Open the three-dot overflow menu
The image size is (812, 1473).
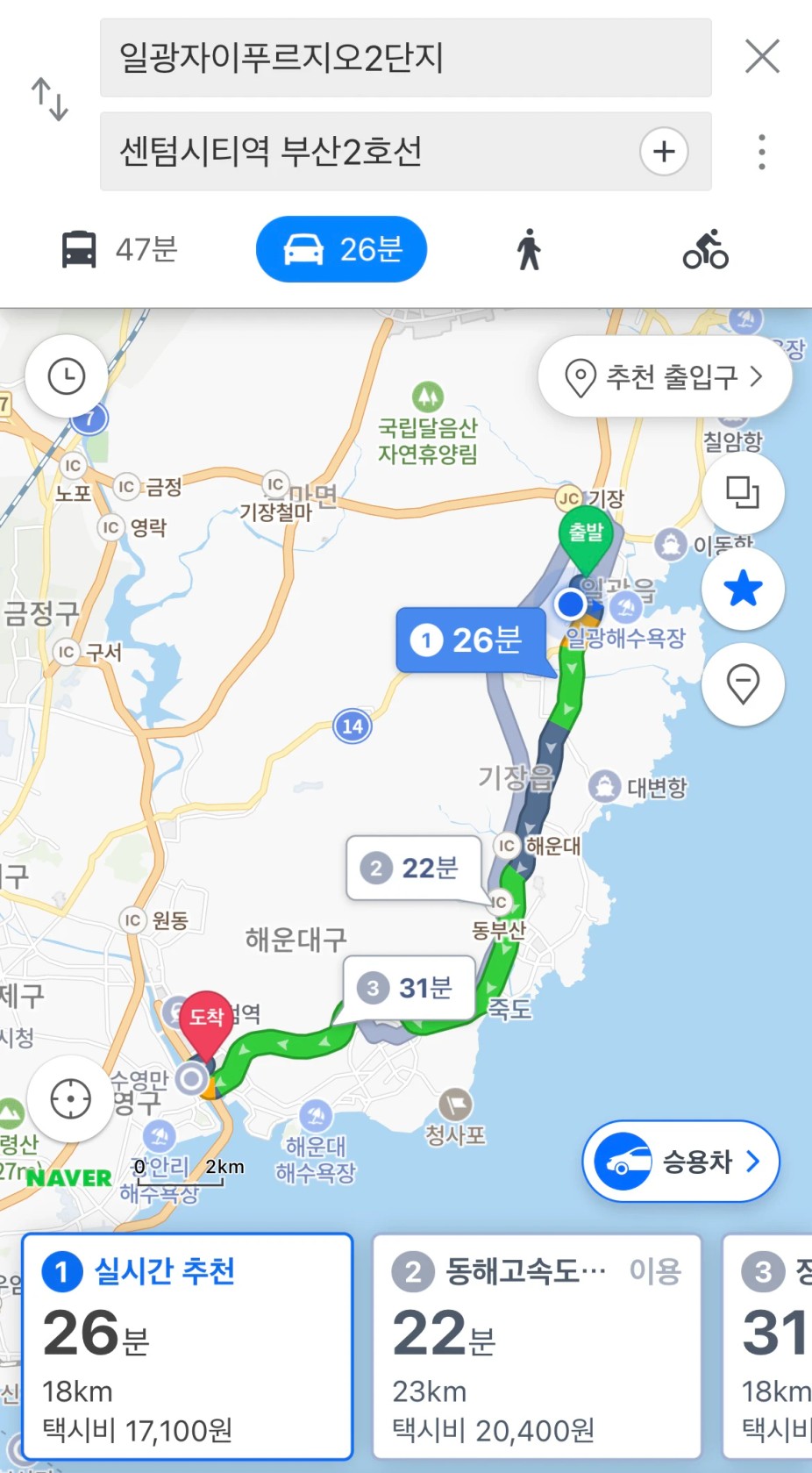point(761,152)
